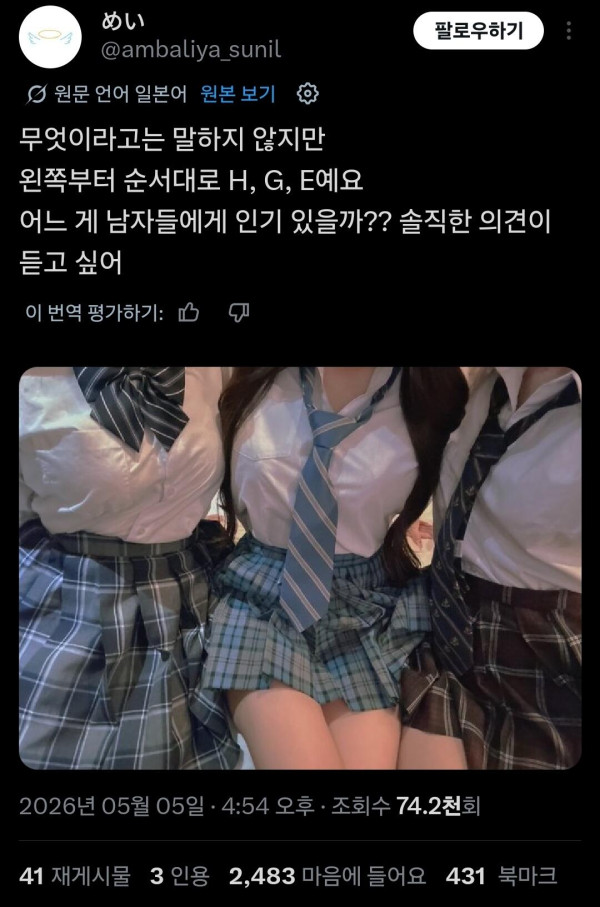This screenshot has width=600, height=907.
Task: Rate this translation with thumbs down
Action: [238, 313]
